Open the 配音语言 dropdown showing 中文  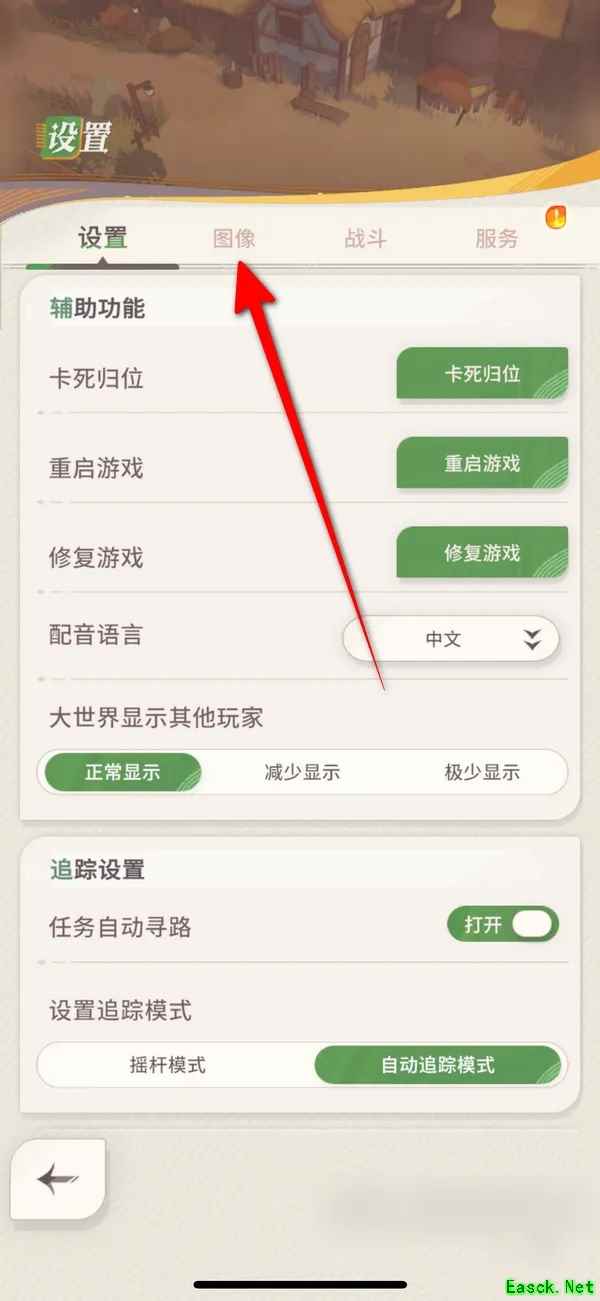click(451, 639)
